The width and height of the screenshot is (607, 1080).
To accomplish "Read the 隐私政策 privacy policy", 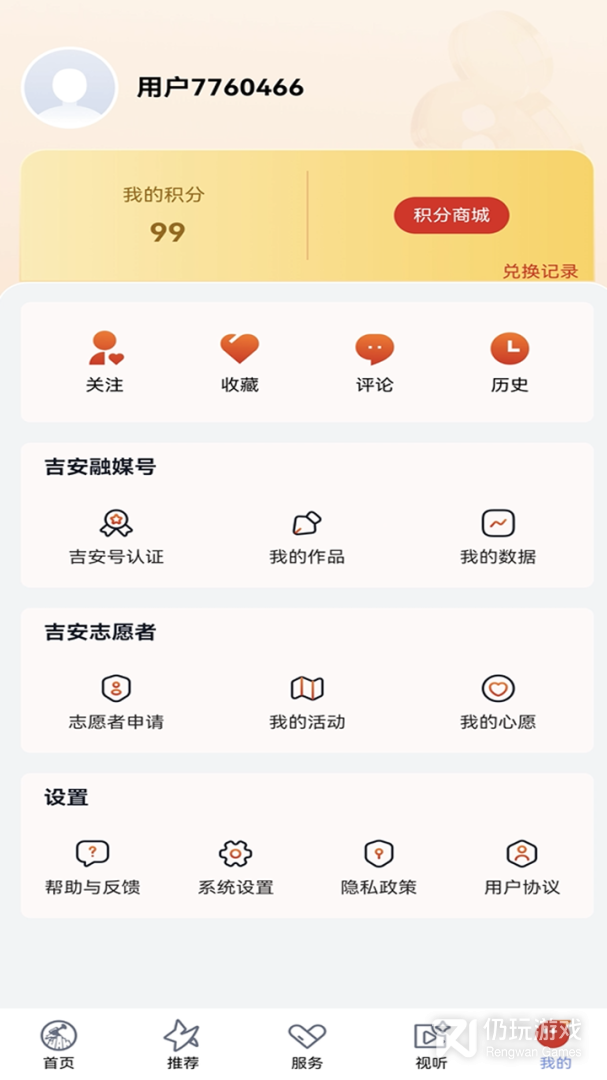I will [379, 866].
